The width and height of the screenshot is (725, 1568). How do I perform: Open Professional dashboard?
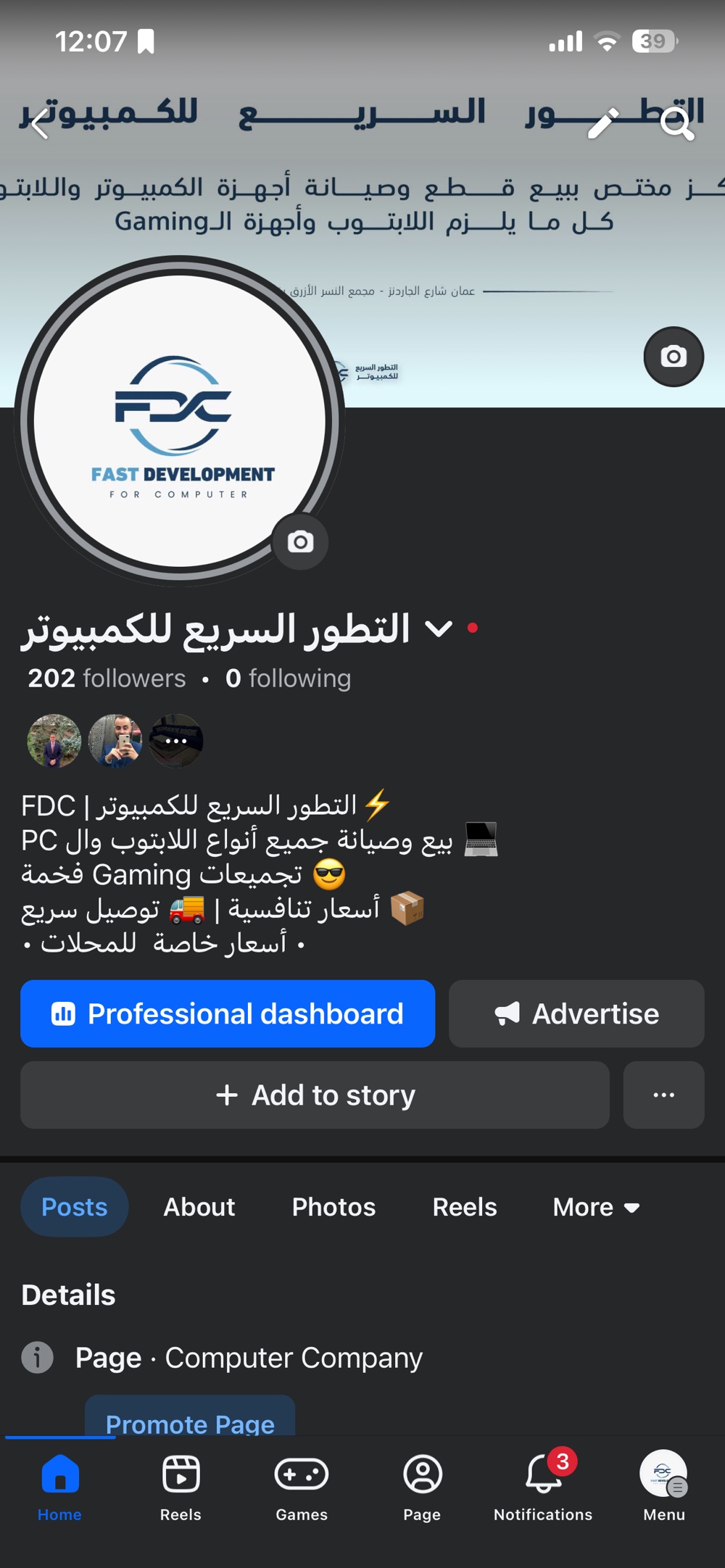click(x=228, y=1013)
